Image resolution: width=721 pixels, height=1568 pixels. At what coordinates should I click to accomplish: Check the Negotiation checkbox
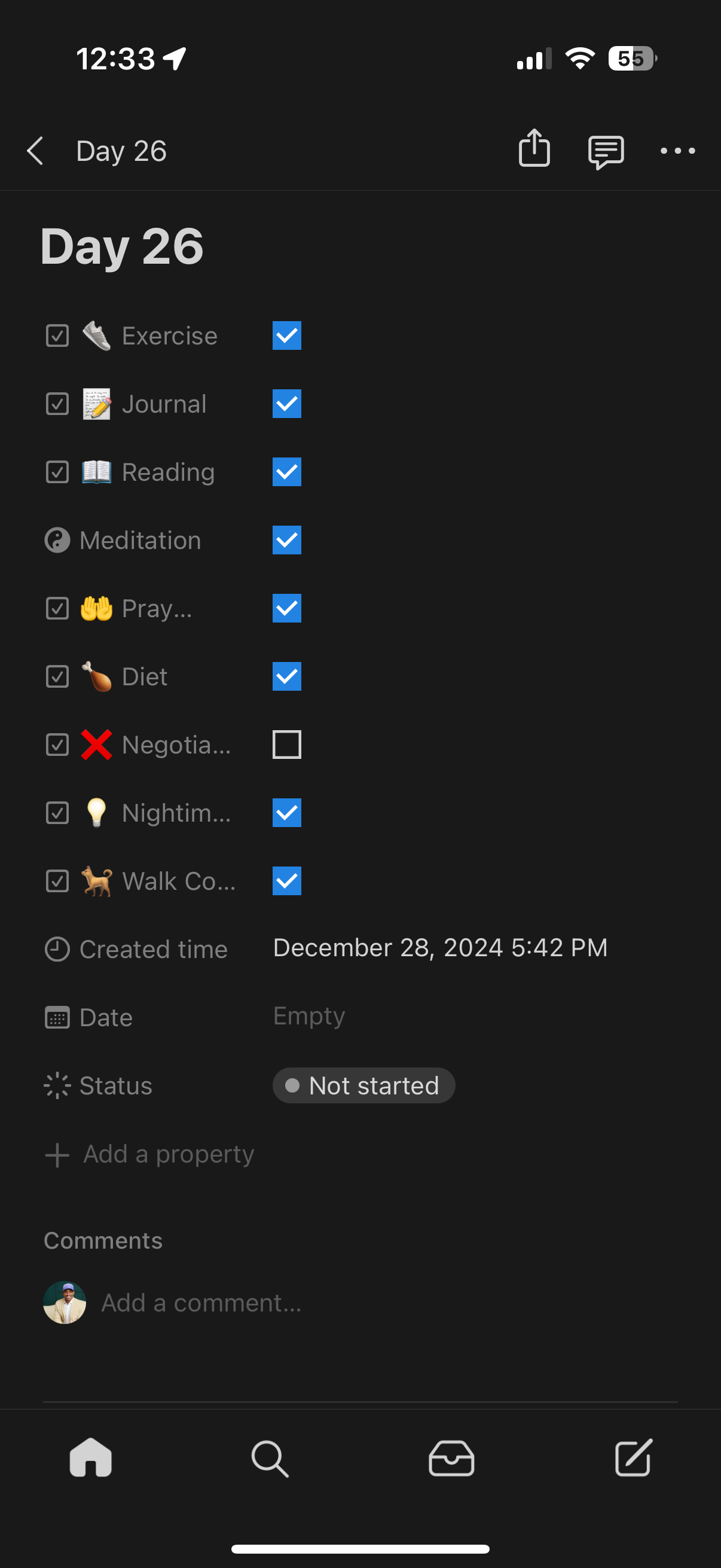286,744
